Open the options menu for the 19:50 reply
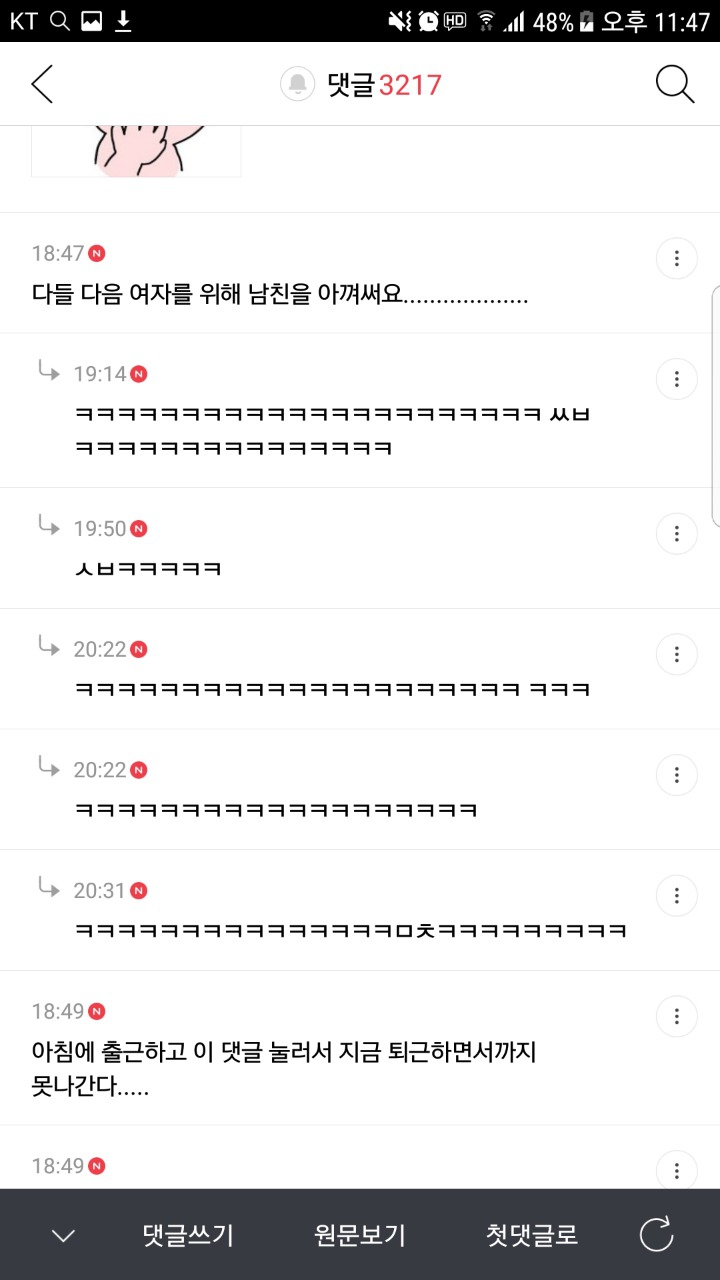This screenshot has width=720, height=1280. (x=677, y=534)
